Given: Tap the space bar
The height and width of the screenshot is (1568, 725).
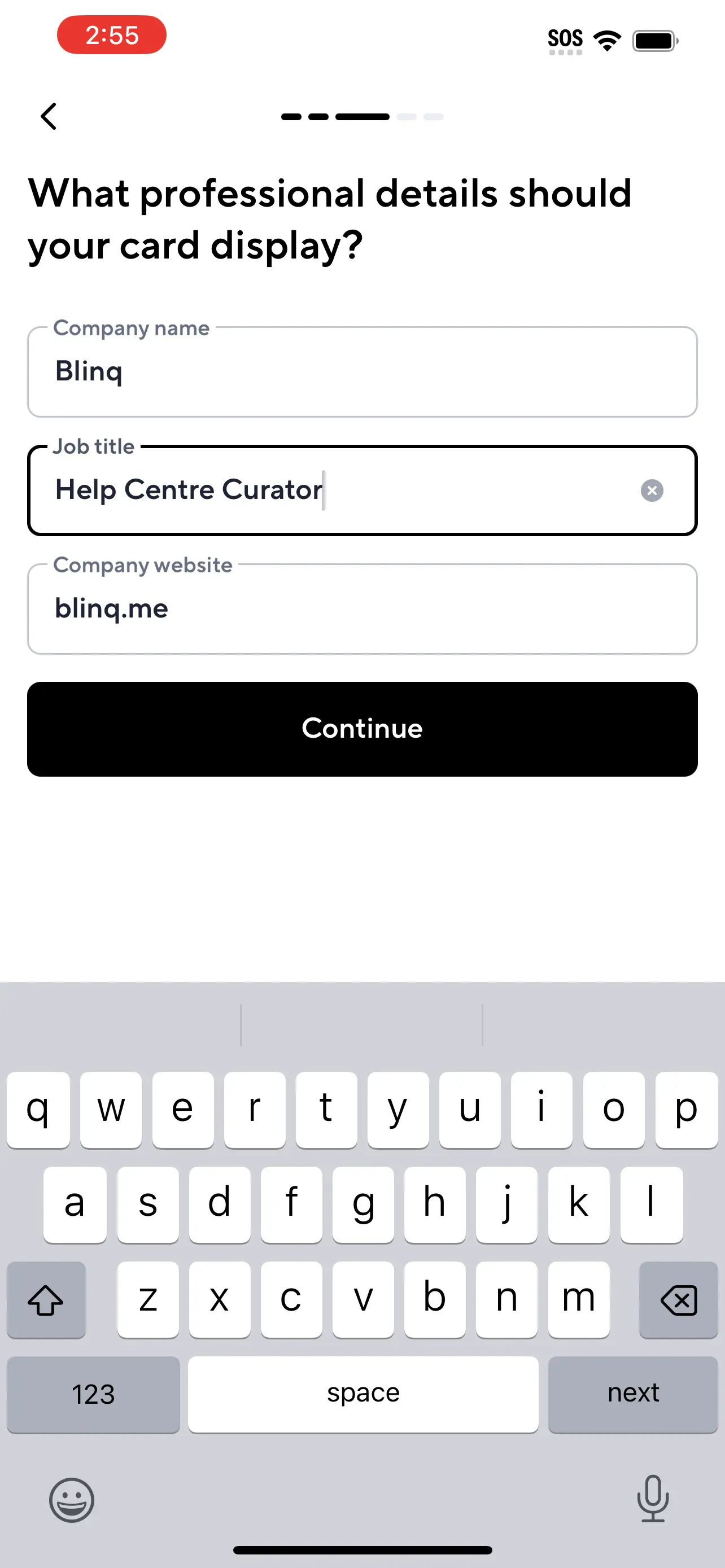Looking at the screenshot, I should click(x=363, y=1395).
